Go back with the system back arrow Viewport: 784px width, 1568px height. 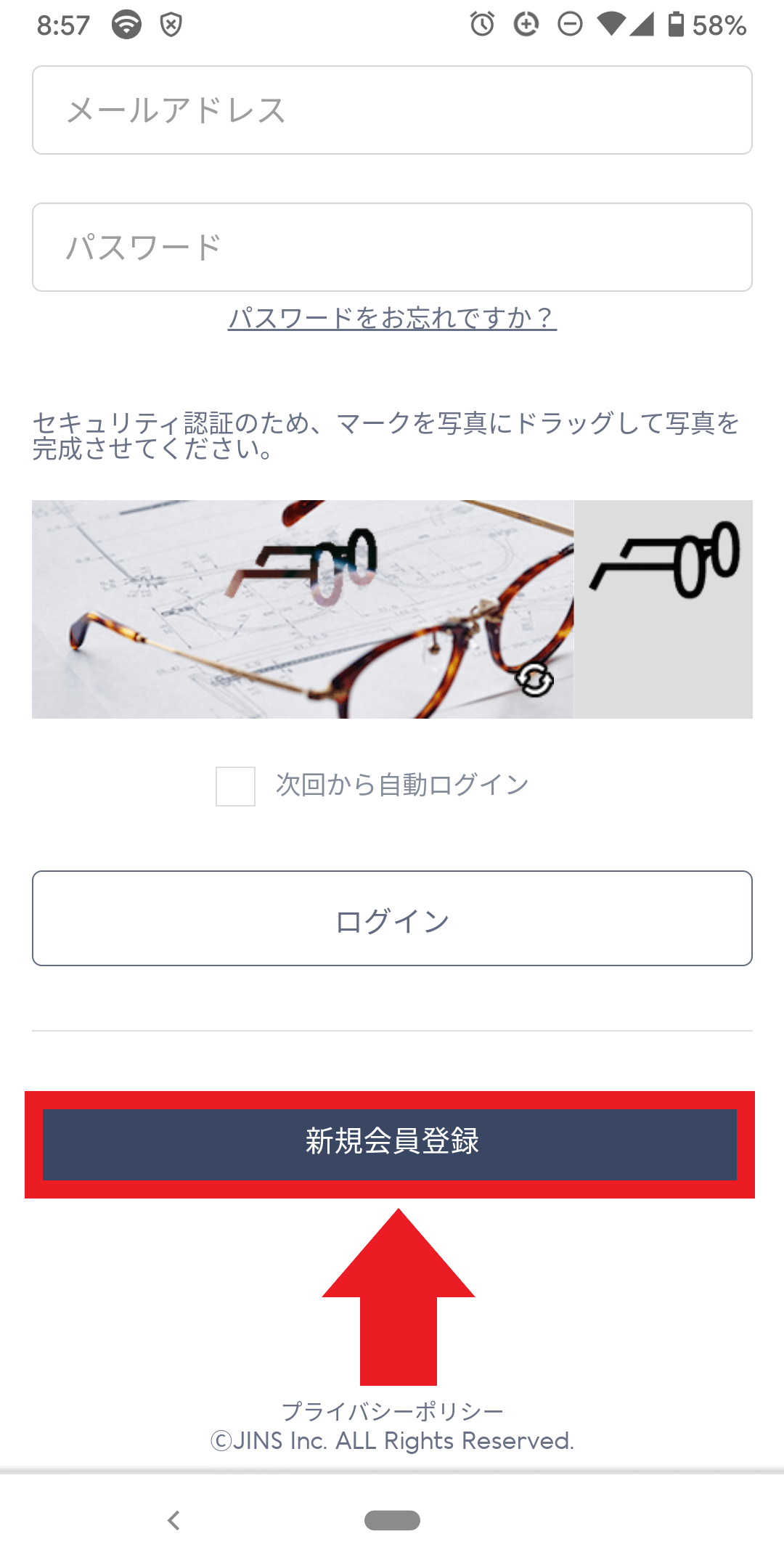[x=173, y=1520]
